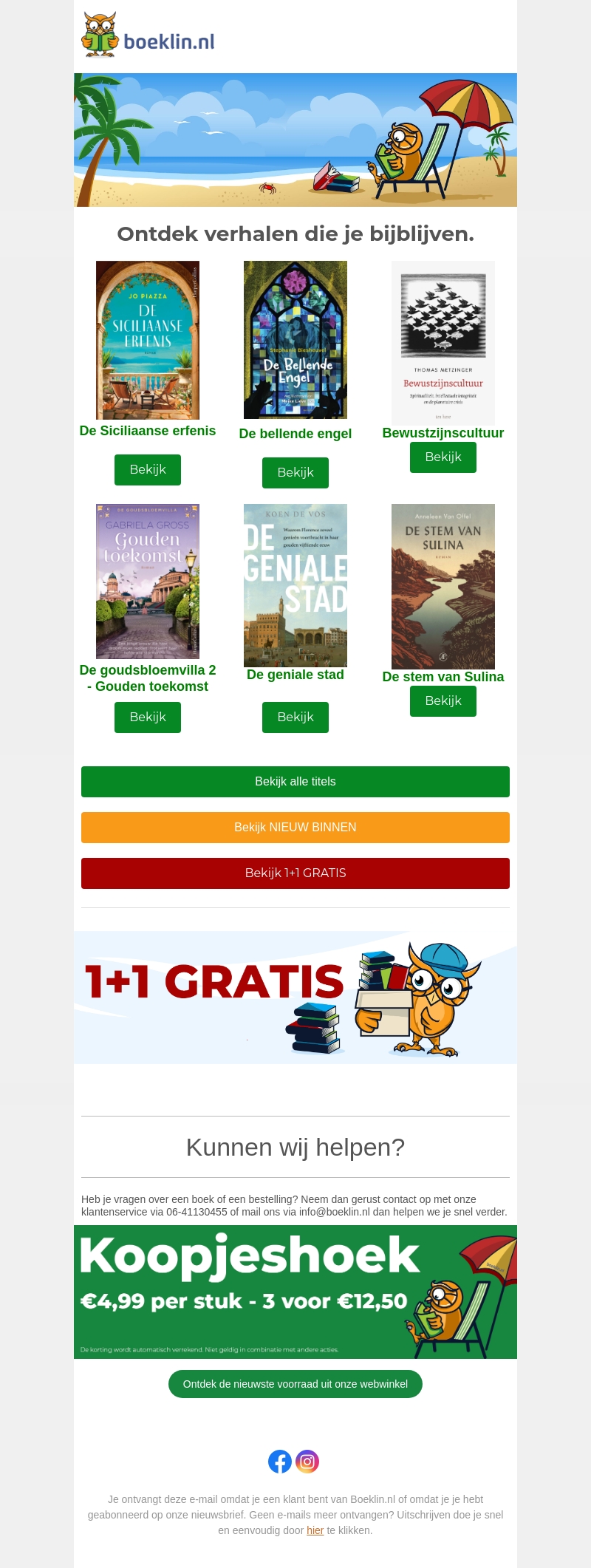Open Bekijk NIEUW BINNEN
Screen dimensions: 591x1568
click(x=295, y=828)
